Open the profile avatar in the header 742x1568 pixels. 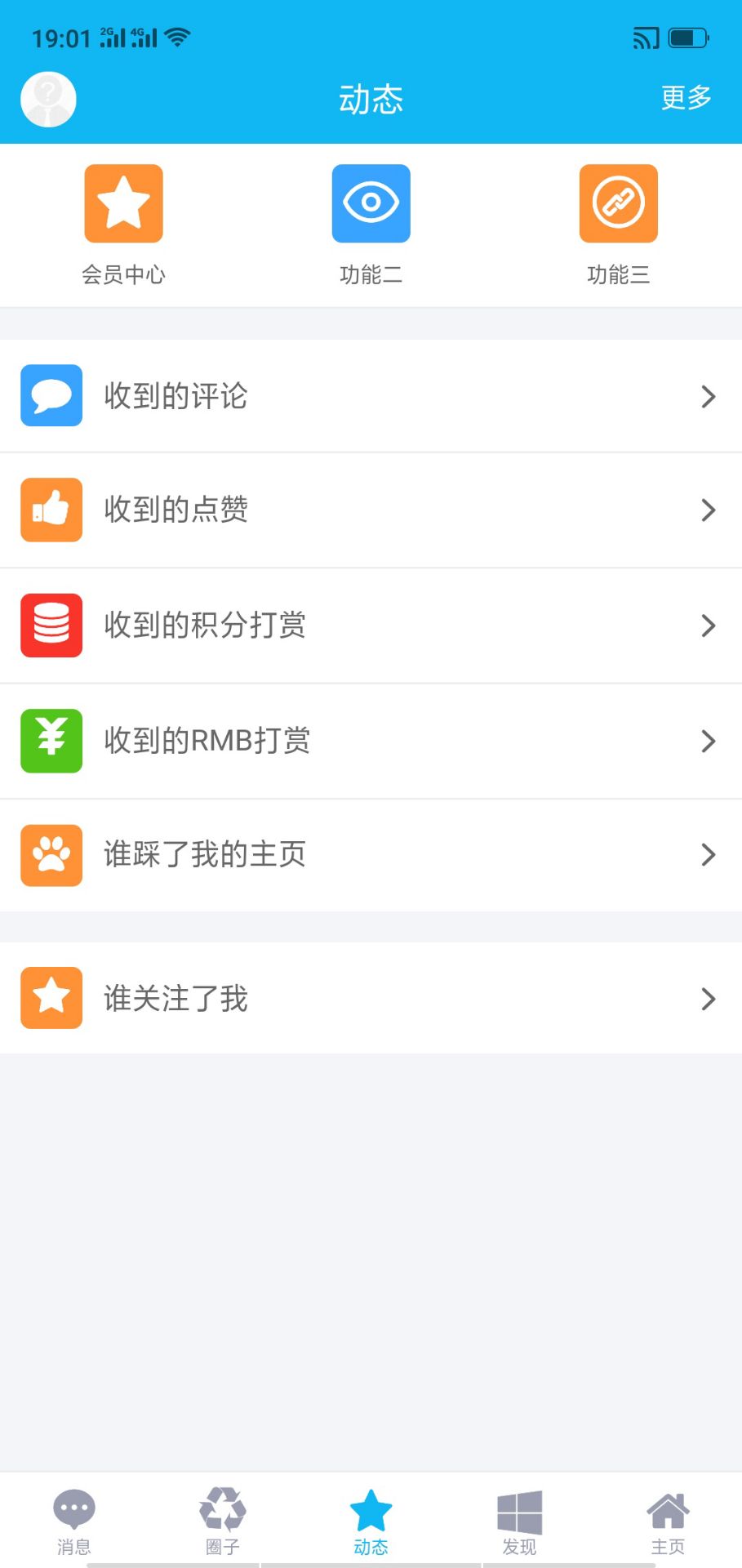tap(48, 100)
